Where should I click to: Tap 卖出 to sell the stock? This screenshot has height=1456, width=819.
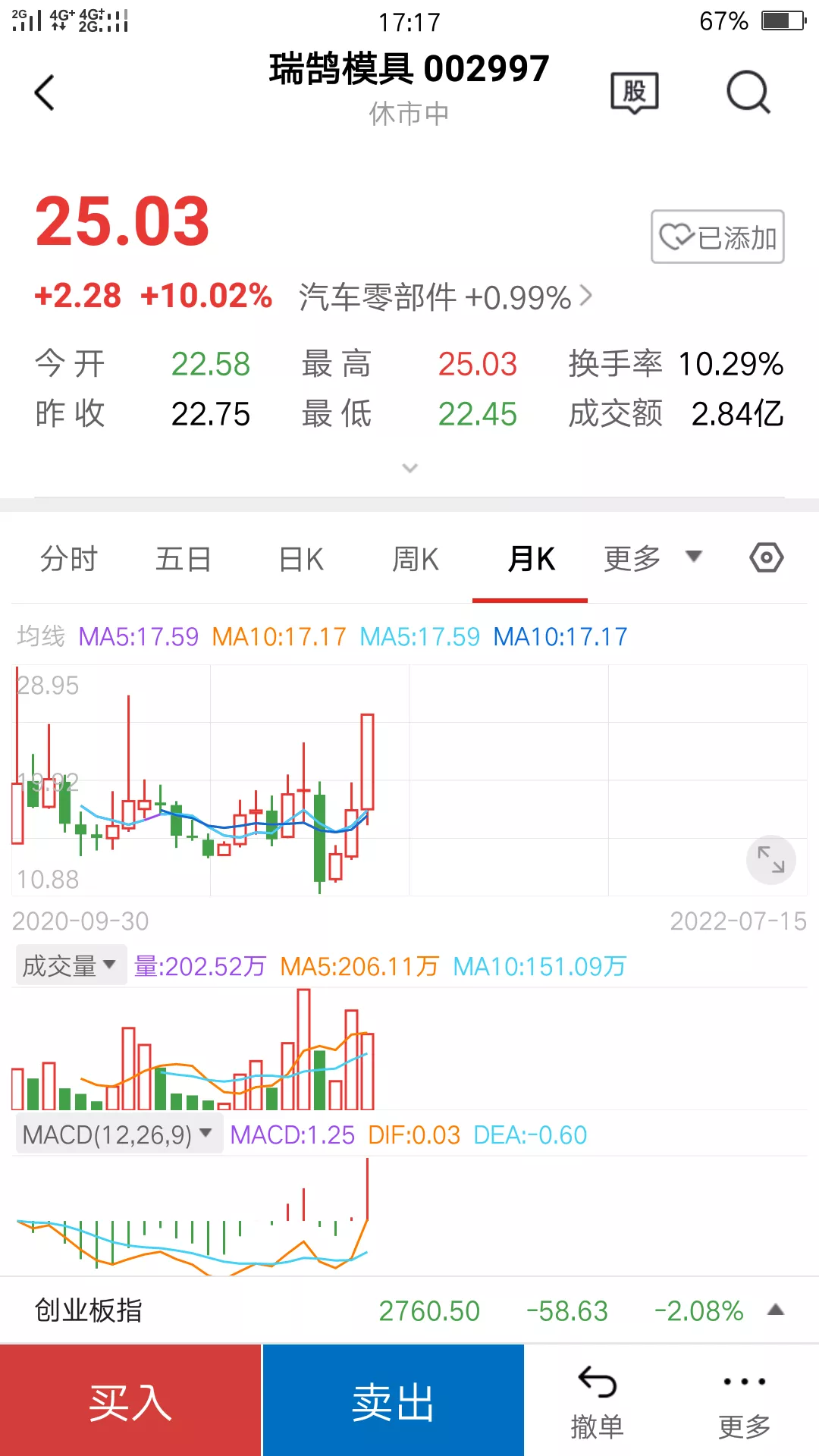tap(393, 1401)
